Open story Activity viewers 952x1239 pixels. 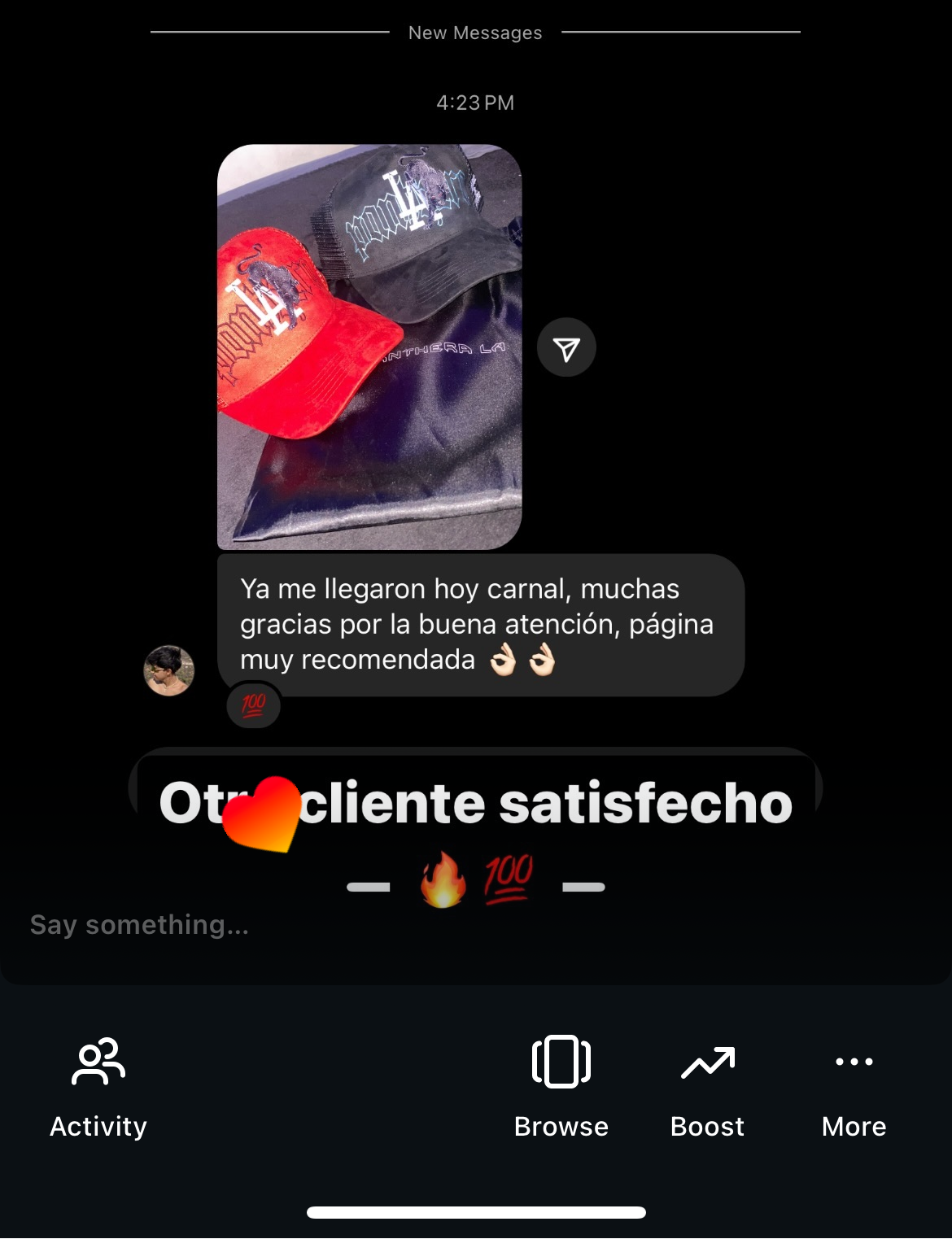coord(98,1087)
